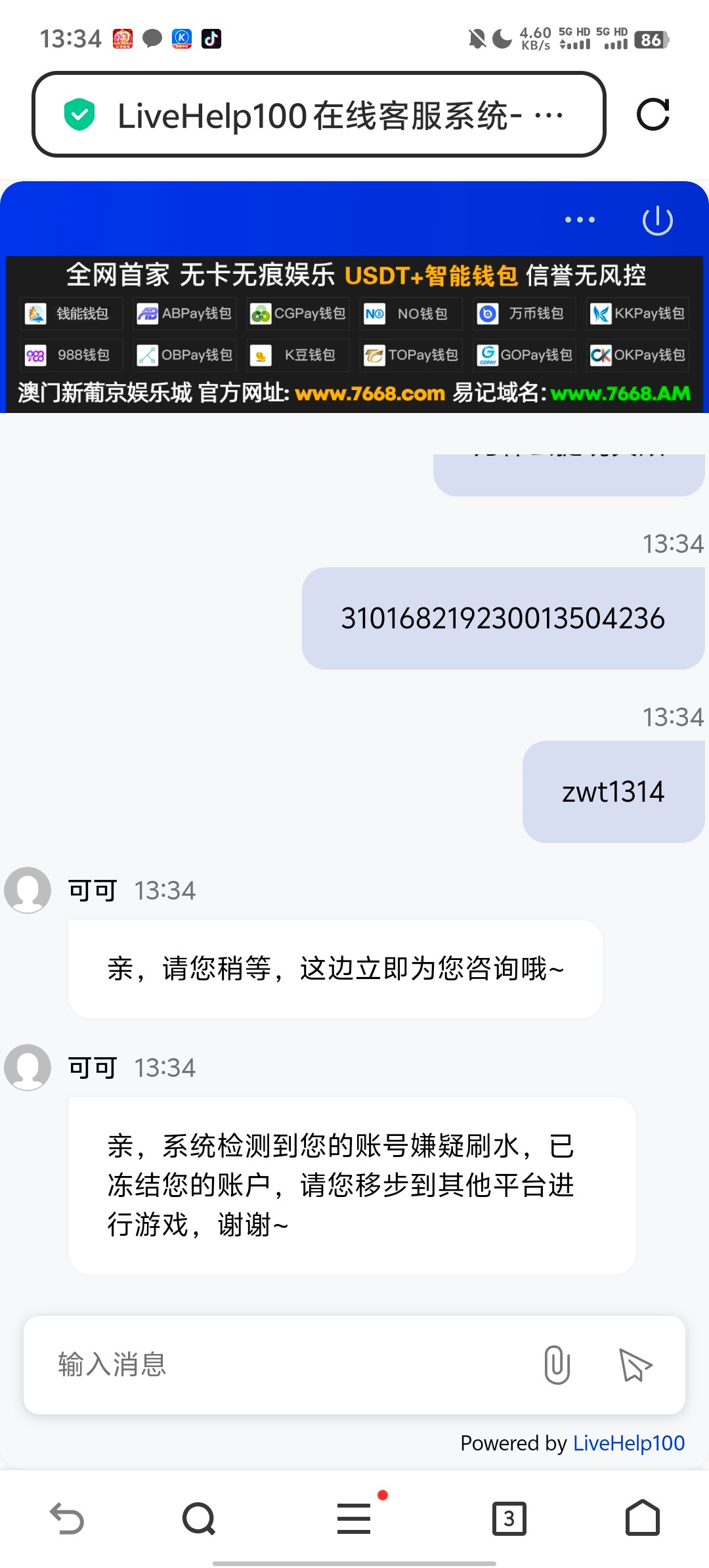End the chat with the power icon

658,221
